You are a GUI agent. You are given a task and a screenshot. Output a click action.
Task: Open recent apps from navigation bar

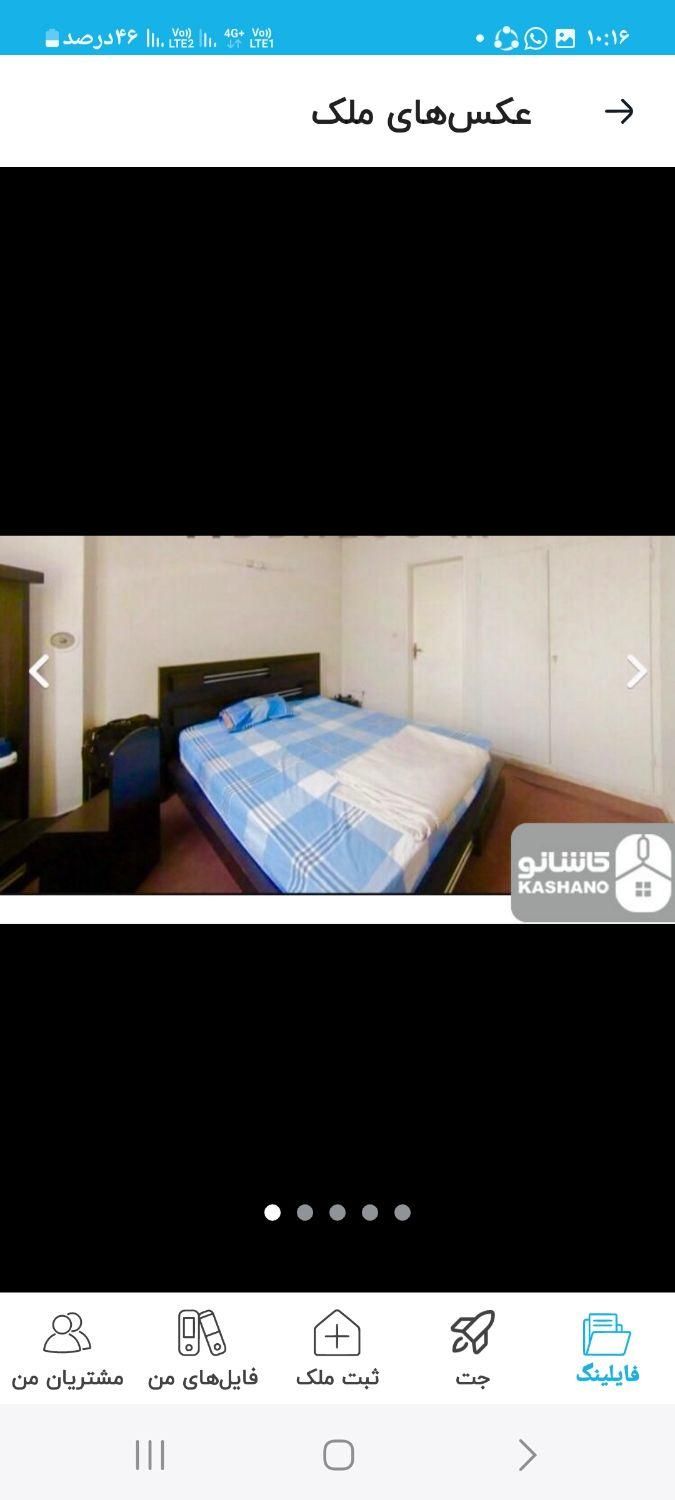coord(150,1455)
